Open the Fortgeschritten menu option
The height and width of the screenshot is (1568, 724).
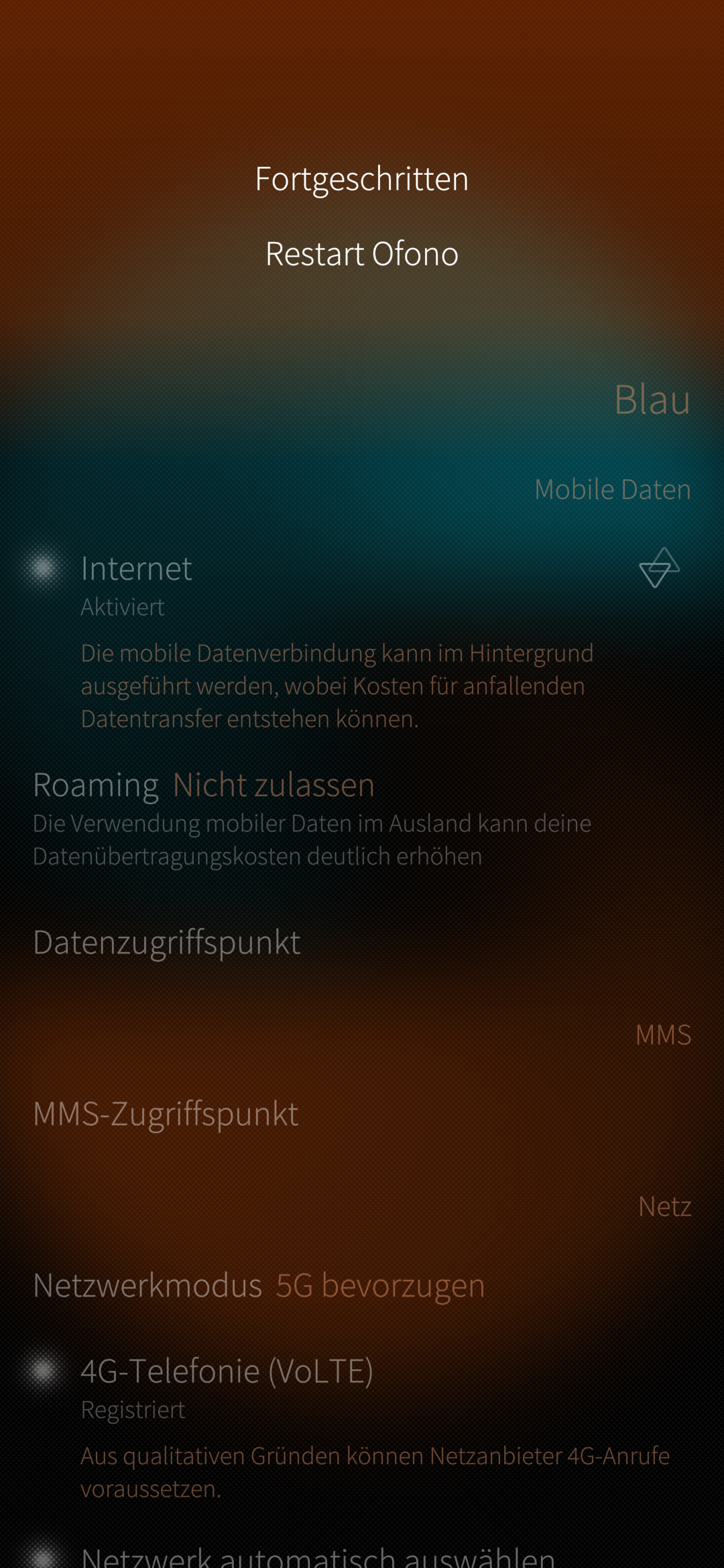coord(362,179)
